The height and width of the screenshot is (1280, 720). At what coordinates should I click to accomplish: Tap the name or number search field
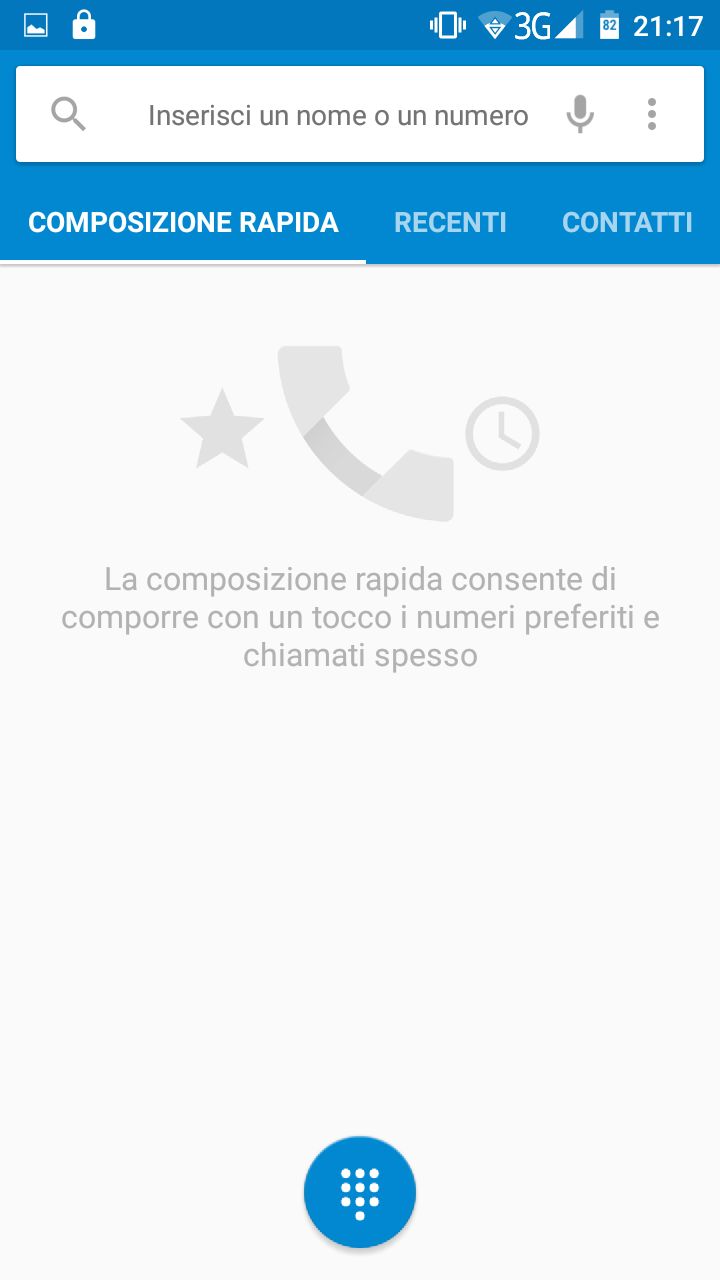point(338,116)
